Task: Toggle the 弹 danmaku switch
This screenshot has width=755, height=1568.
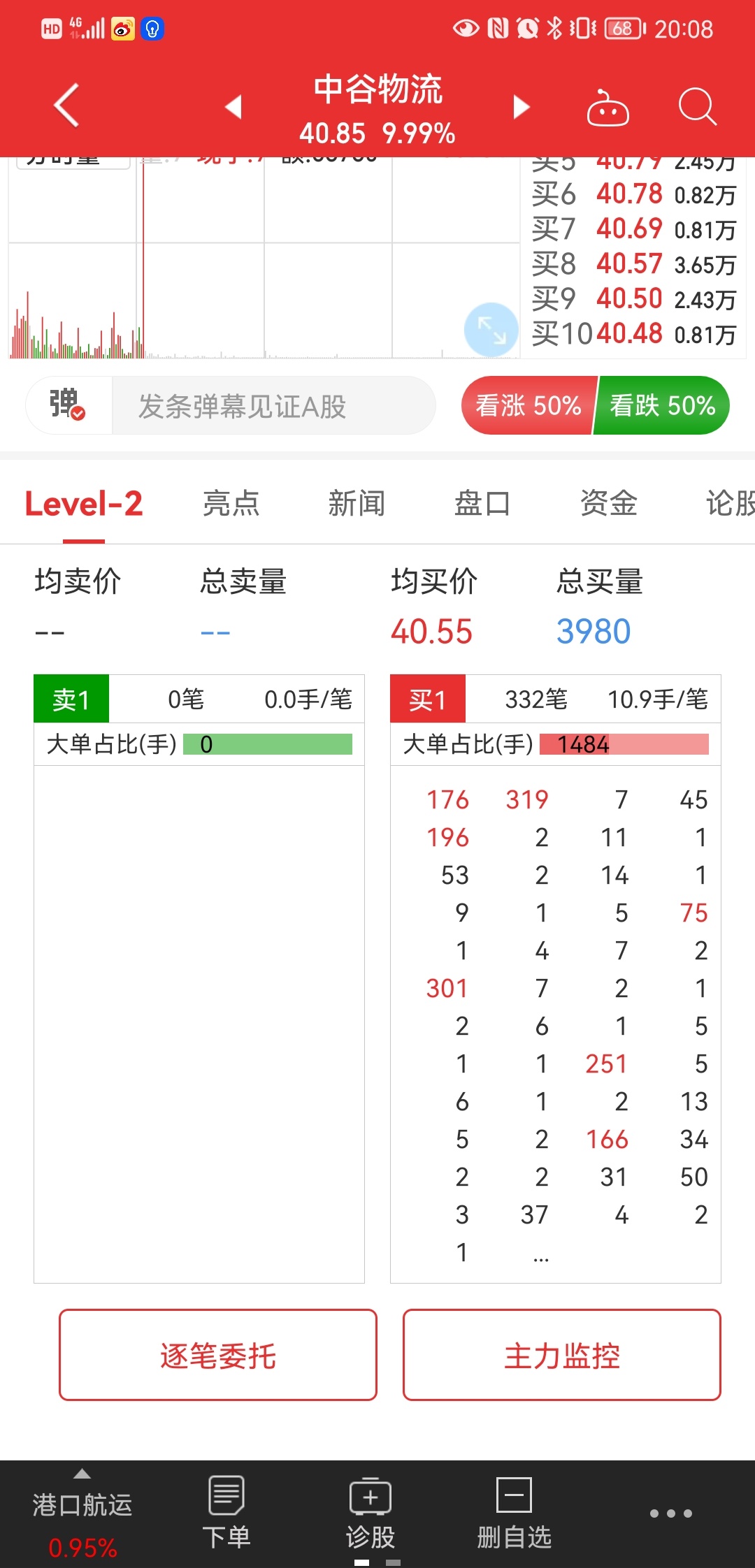Action: pyautogui.click(x=68, y=405)
